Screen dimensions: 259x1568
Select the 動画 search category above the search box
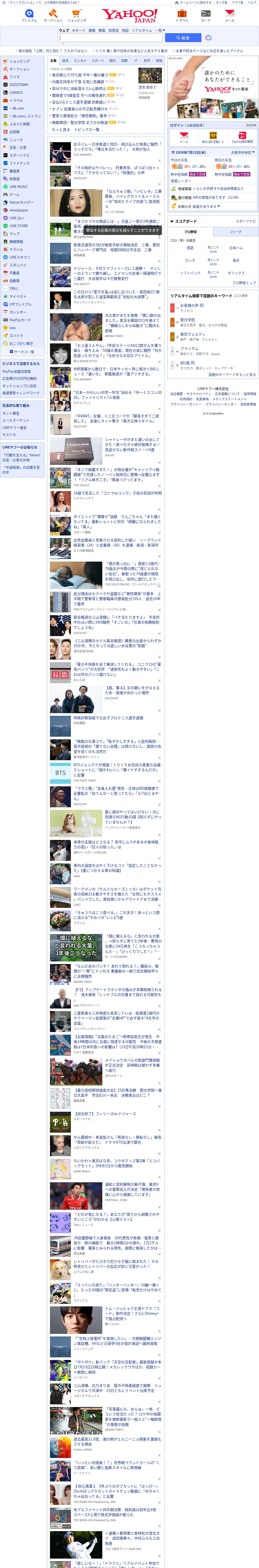[102, 30]
